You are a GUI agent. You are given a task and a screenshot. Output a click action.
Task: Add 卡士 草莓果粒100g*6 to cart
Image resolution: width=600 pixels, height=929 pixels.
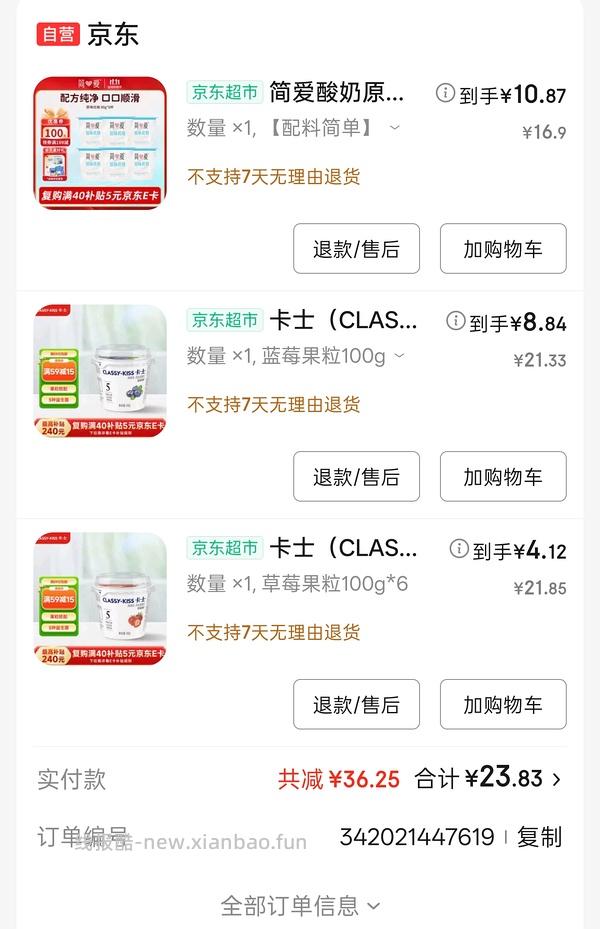(x=503, y=705)
